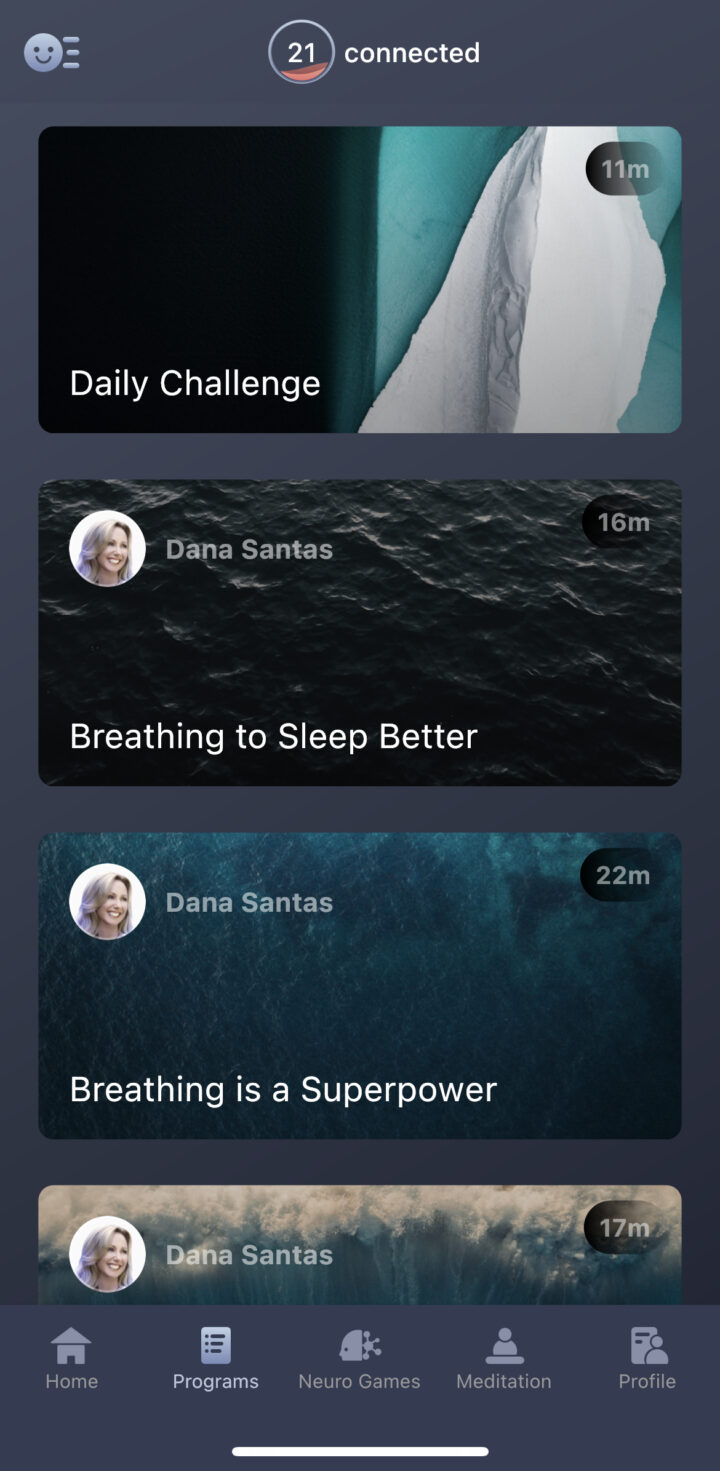This screenshot has width=720, height=1471.
Task: Select the Programs tab
Action: (215, 1358)
